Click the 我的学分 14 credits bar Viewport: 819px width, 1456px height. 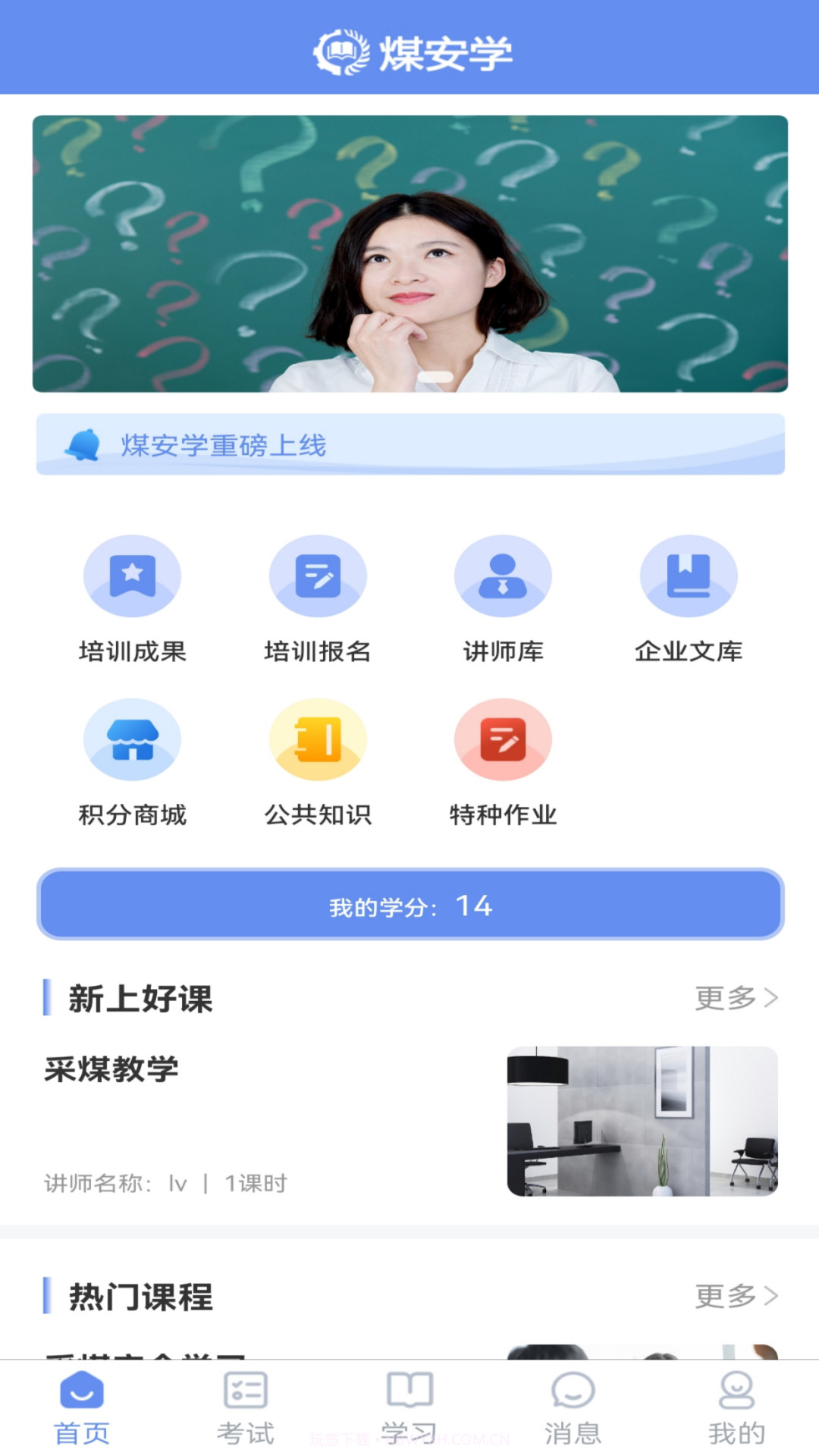pos(409,905)
